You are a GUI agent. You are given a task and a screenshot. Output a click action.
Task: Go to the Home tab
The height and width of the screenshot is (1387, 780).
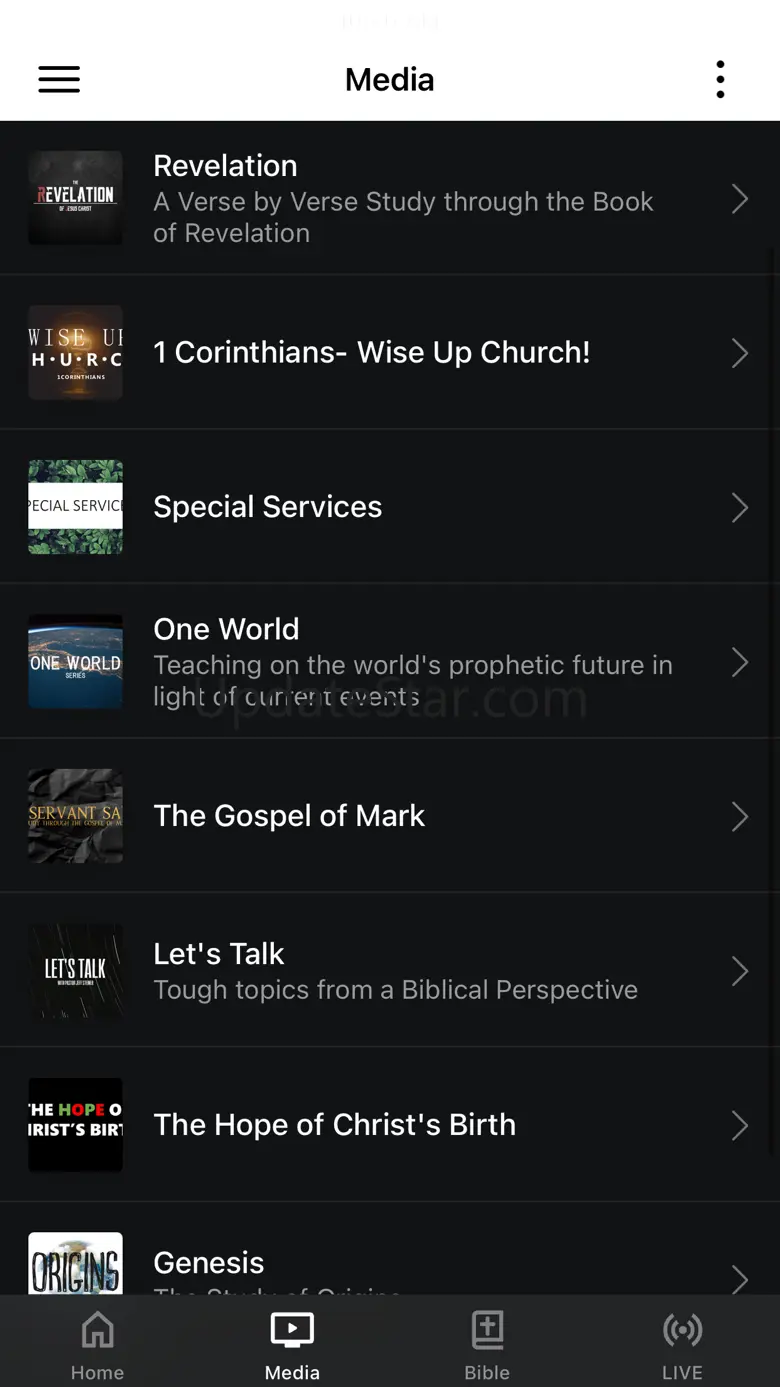tap(97, 1345)
